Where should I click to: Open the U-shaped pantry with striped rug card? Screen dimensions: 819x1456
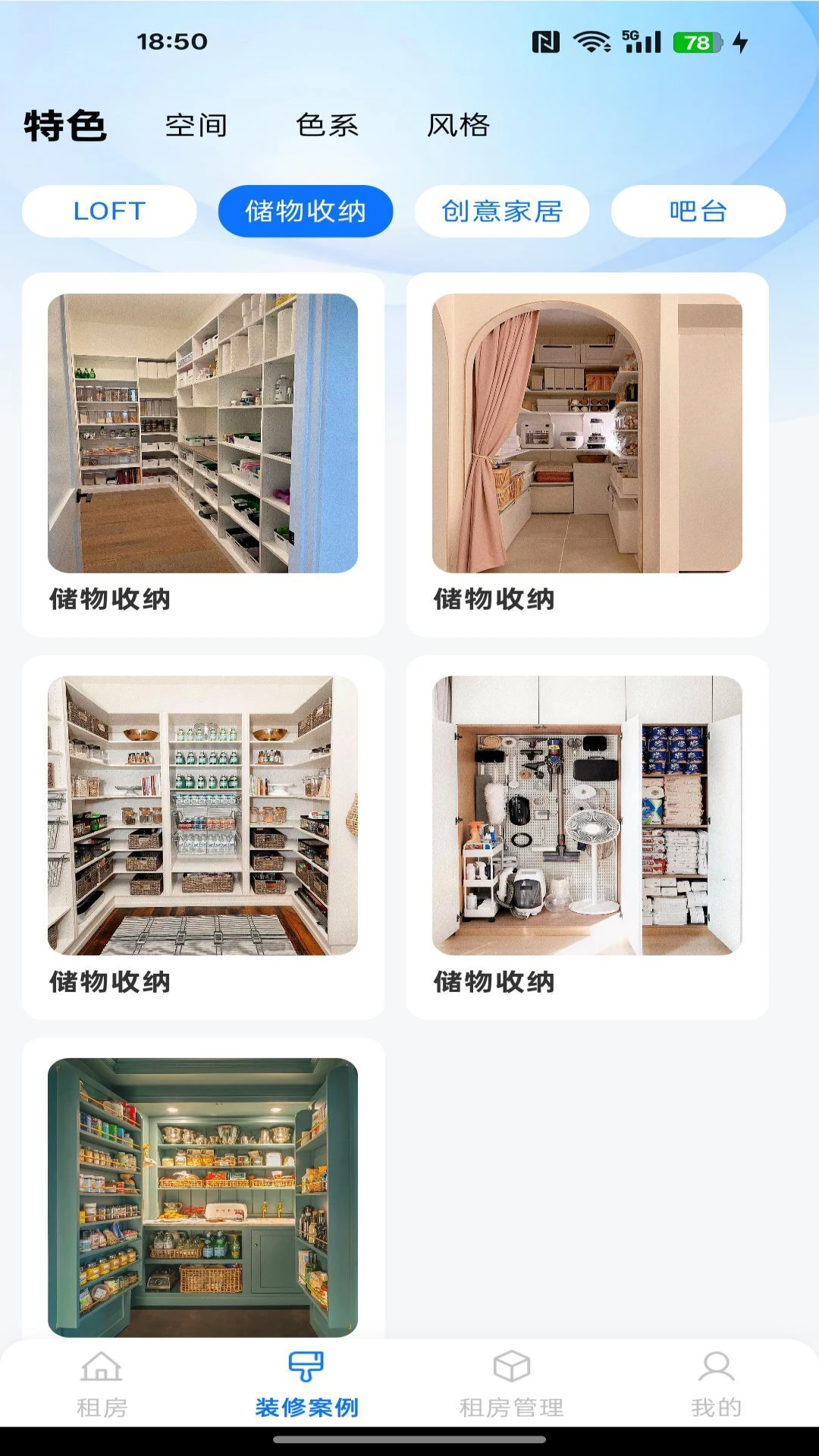pos(203,837)
